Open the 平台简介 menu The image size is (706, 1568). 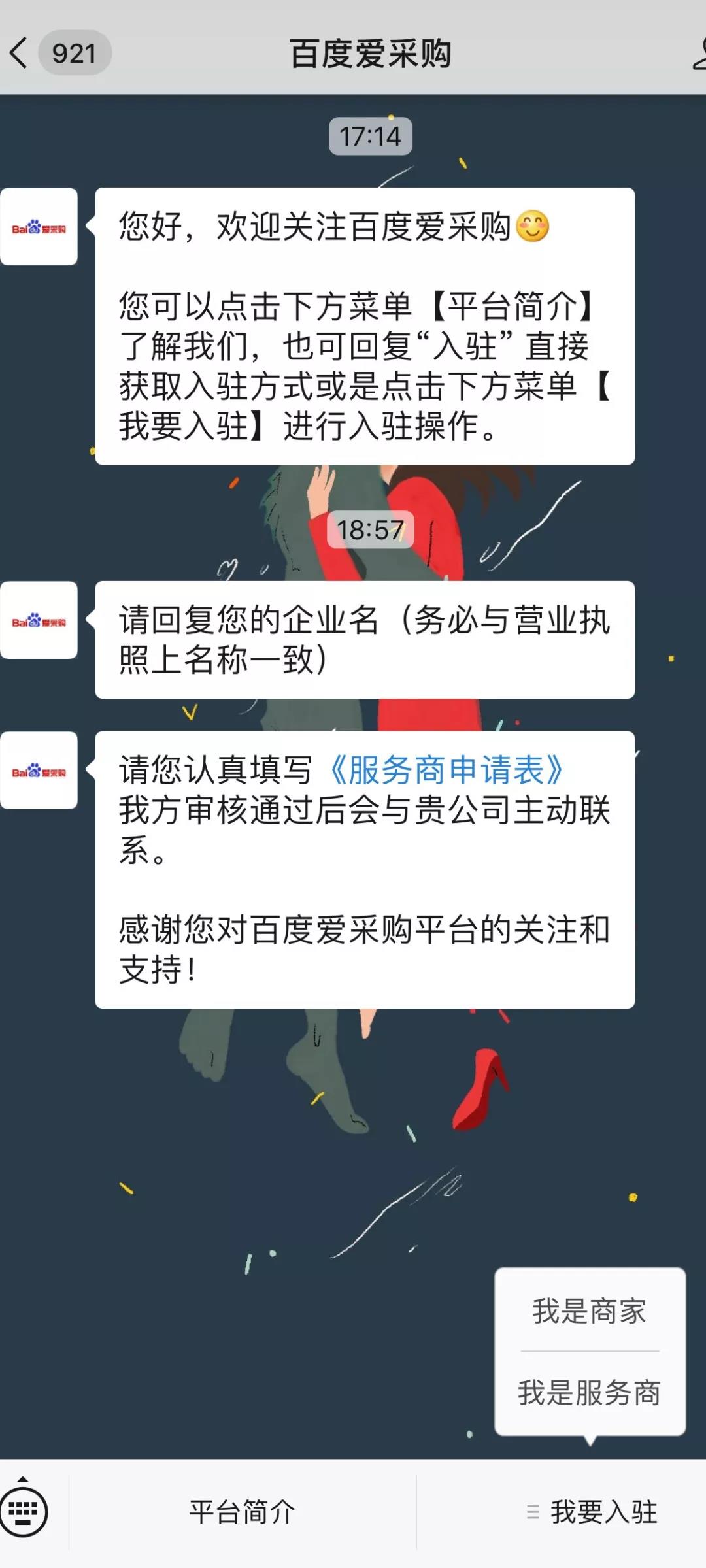pos(242,1512)
